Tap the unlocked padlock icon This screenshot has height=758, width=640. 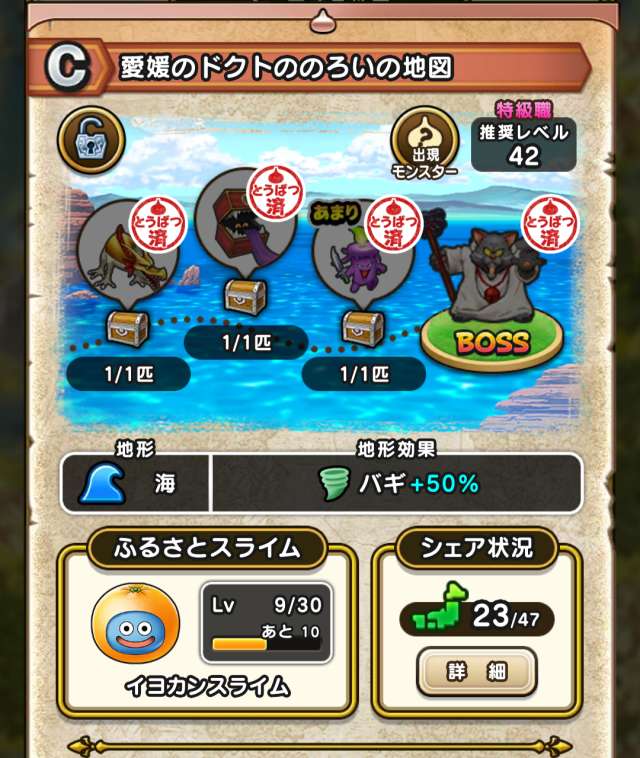91,141
